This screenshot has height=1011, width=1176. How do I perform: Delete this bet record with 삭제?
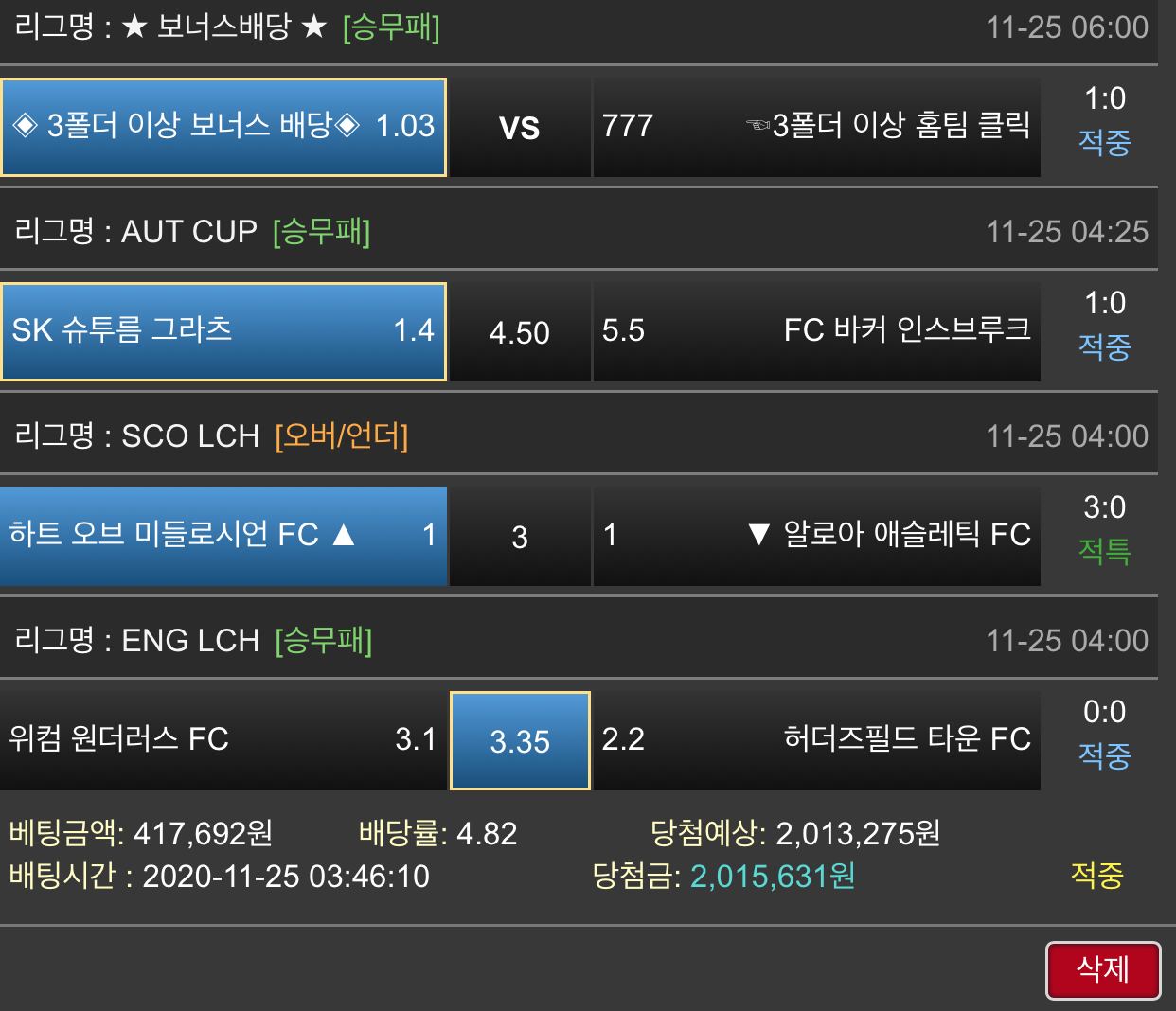tap(1102, 969)
